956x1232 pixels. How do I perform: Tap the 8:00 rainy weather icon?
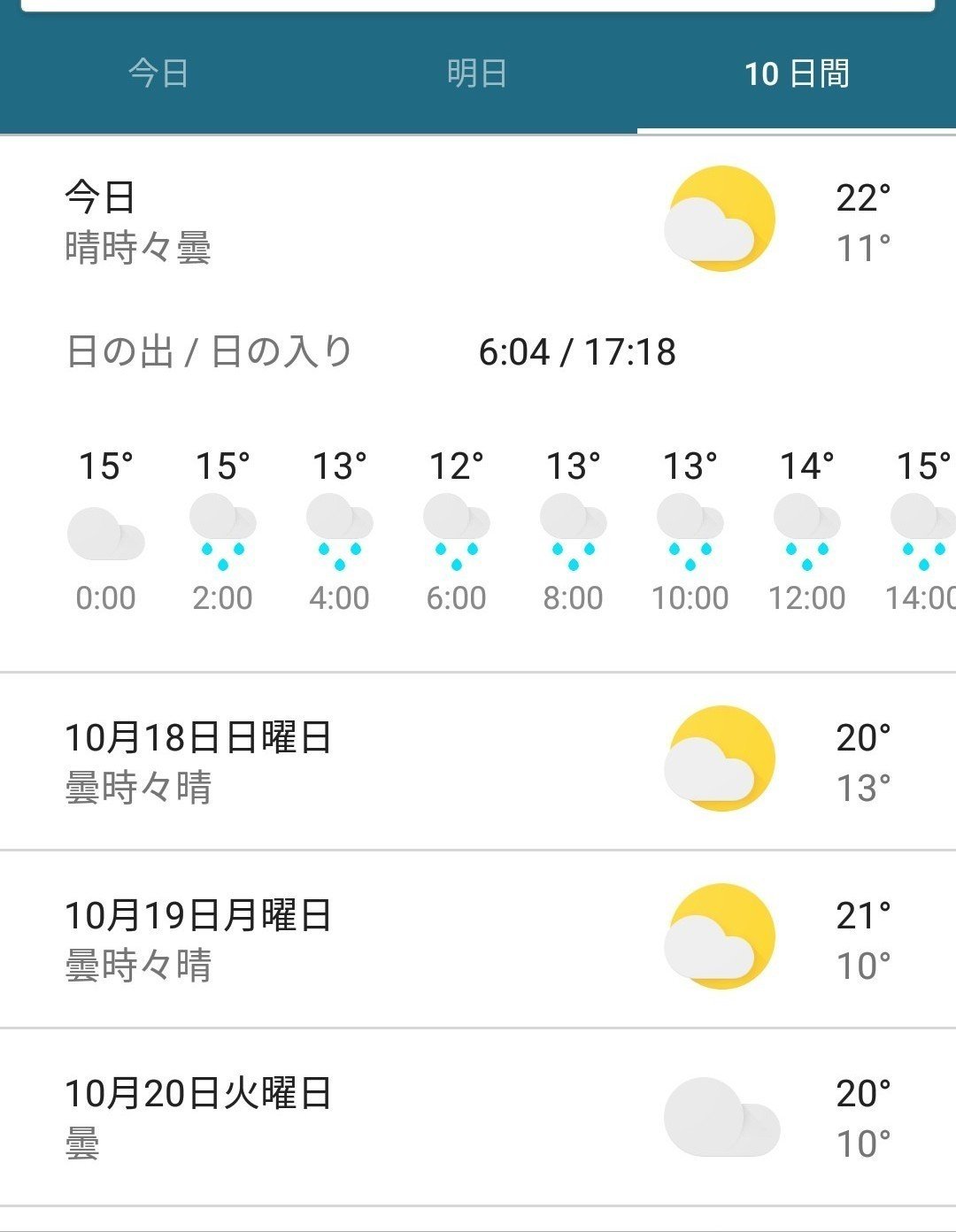(x=574, y=531)
